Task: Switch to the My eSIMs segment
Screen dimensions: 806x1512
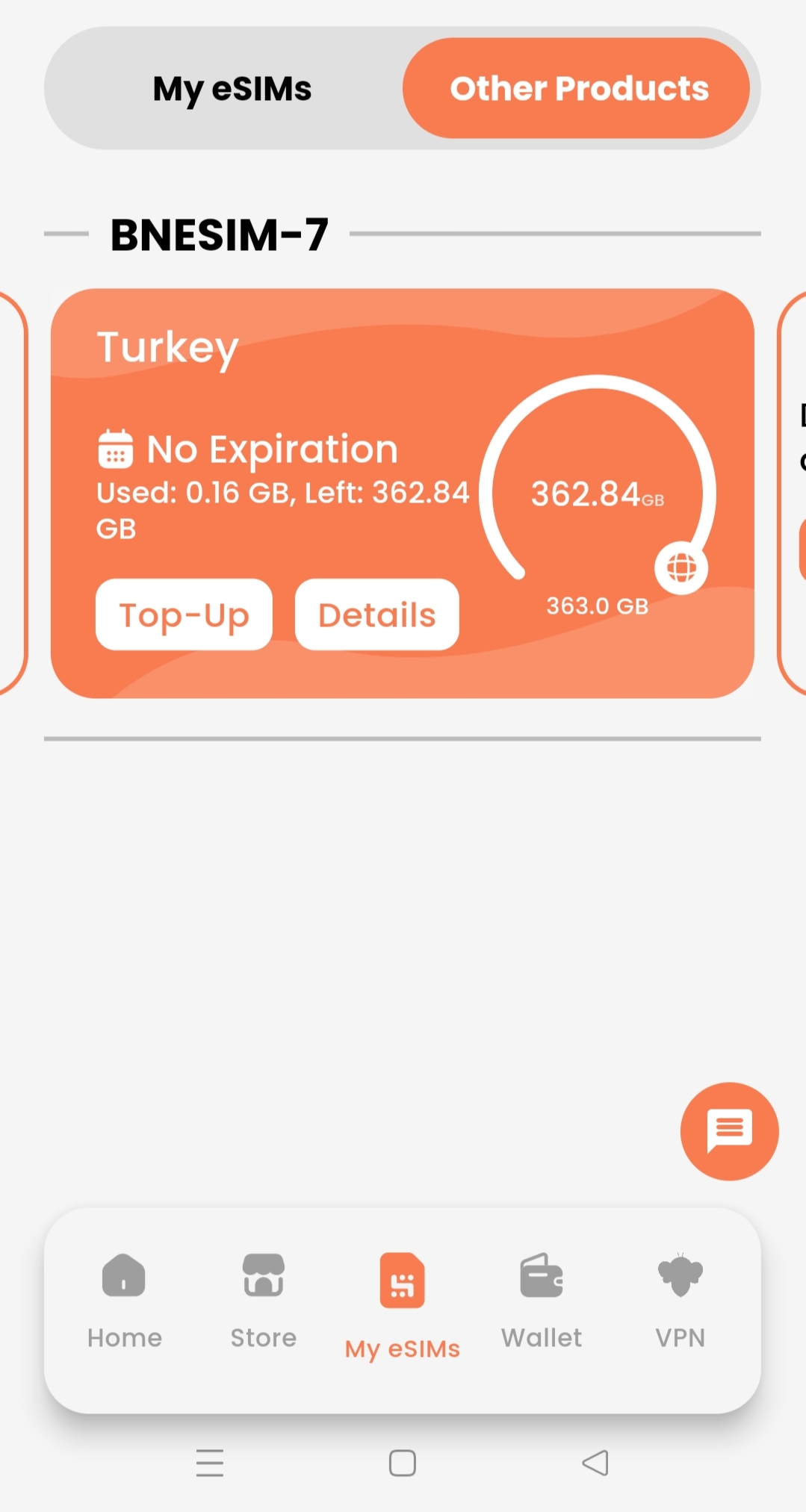Action: coord(232,89)
